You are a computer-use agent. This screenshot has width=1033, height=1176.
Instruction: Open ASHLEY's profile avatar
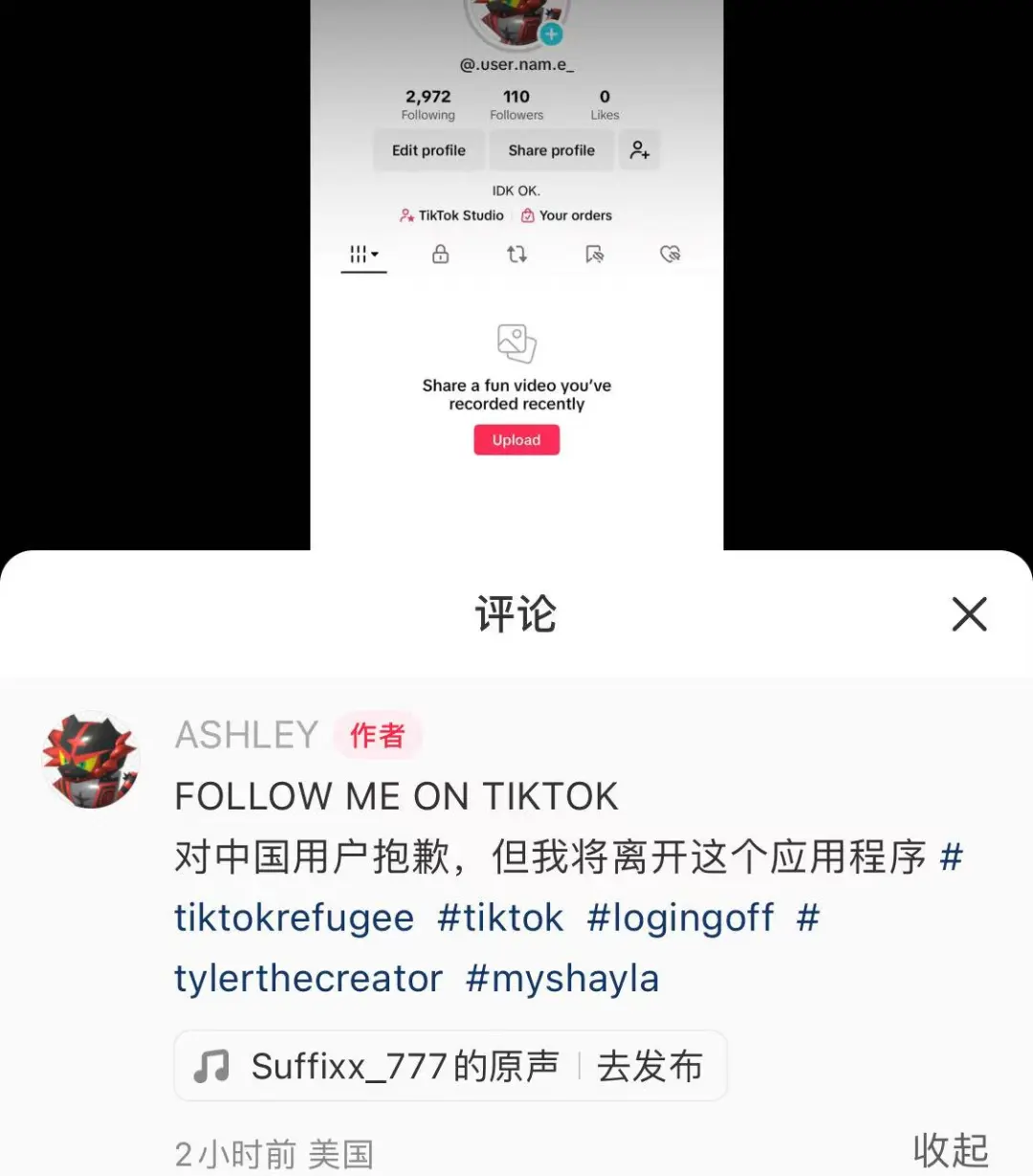click(x=91, y=762)
